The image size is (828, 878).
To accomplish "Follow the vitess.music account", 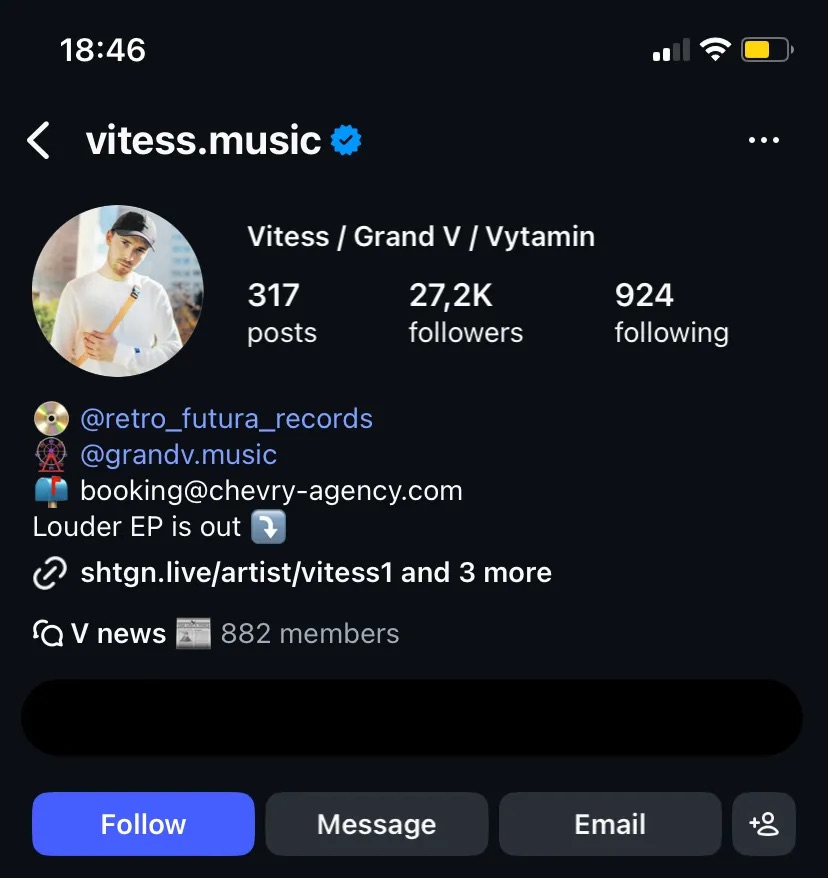I will click(143, 824).
